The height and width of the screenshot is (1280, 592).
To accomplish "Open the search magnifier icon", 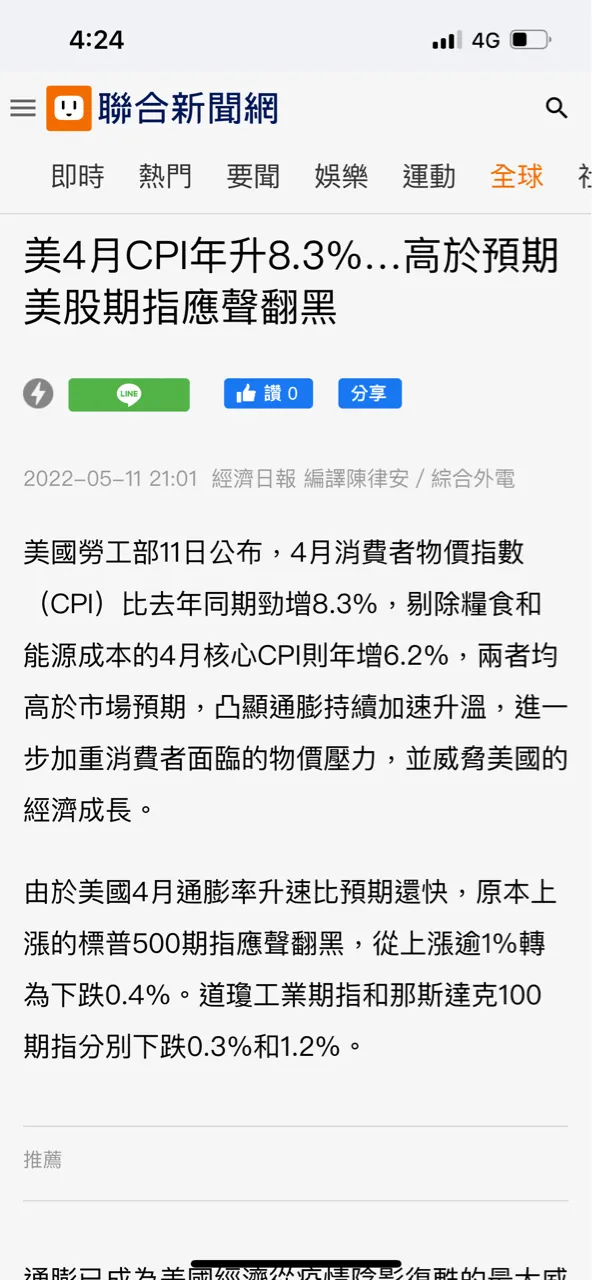I will (557, 108).
